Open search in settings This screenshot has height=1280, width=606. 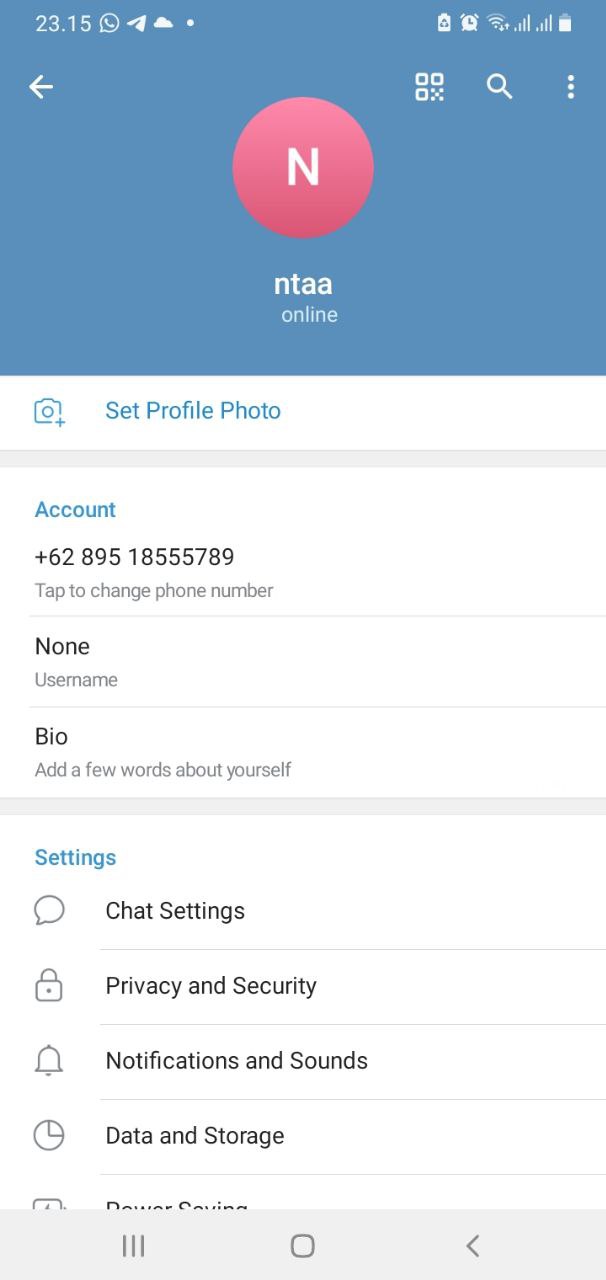coord(499,87)
